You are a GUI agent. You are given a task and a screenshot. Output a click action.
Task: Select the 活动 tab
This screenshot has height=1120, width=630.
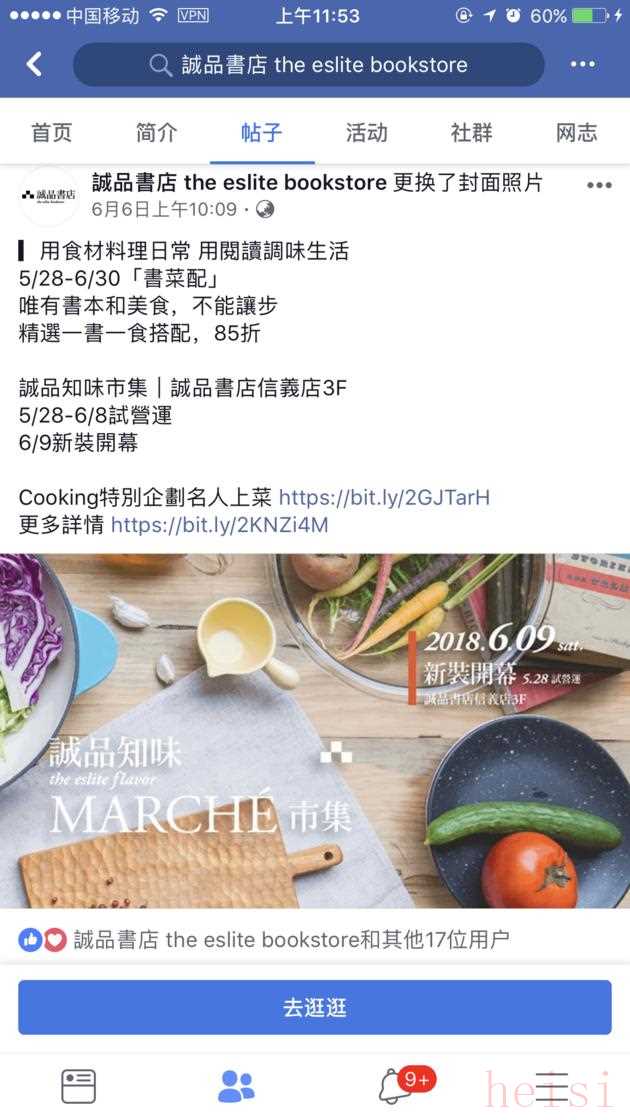coord(366,132)
